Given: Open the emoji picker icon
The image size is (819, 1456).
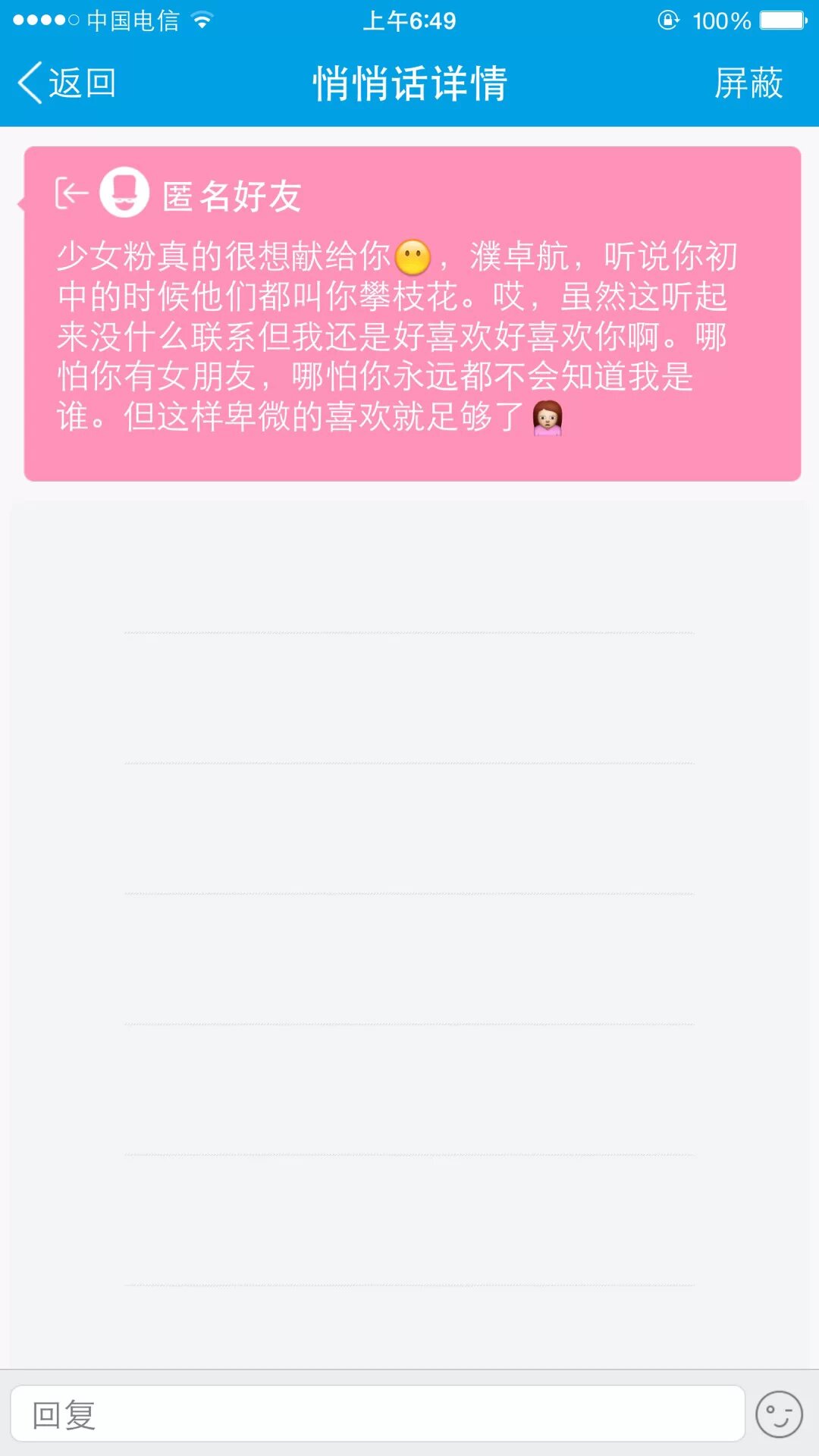Looking at the screenshot, I should click(x=779, y=1414).
